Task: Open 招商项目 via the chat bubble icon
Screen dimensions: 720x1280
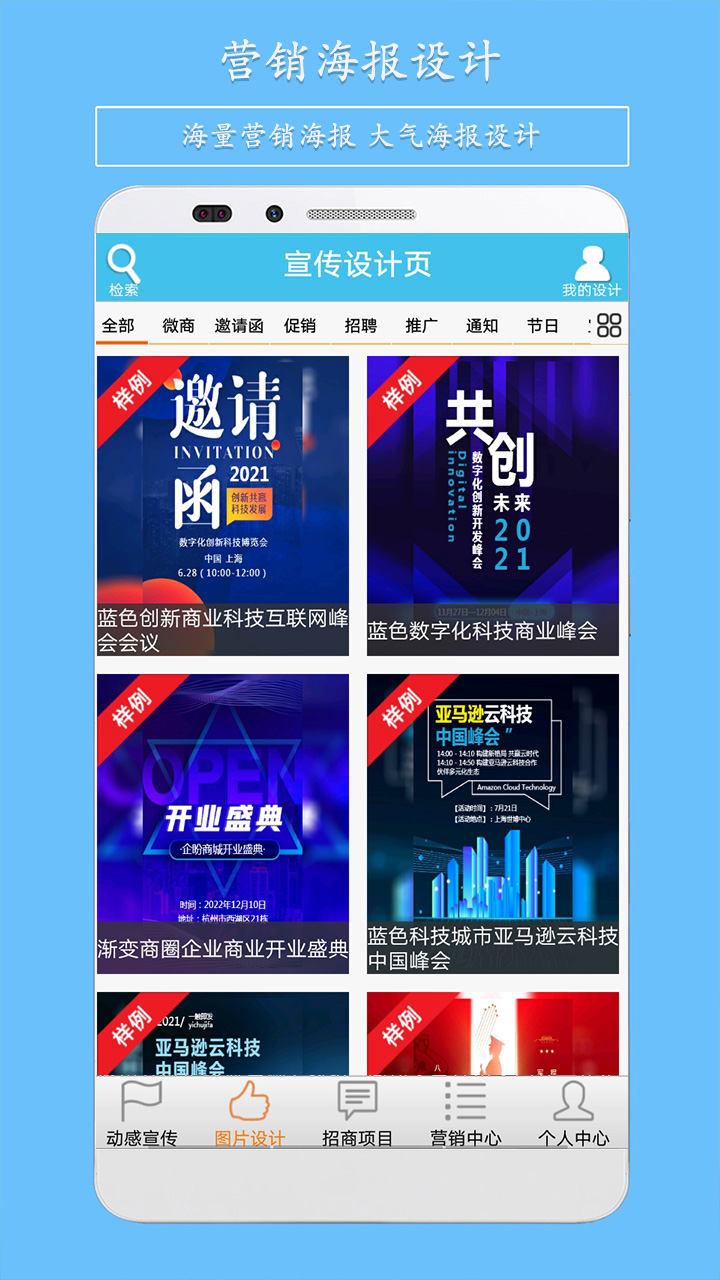Action: coord(356,1113)
